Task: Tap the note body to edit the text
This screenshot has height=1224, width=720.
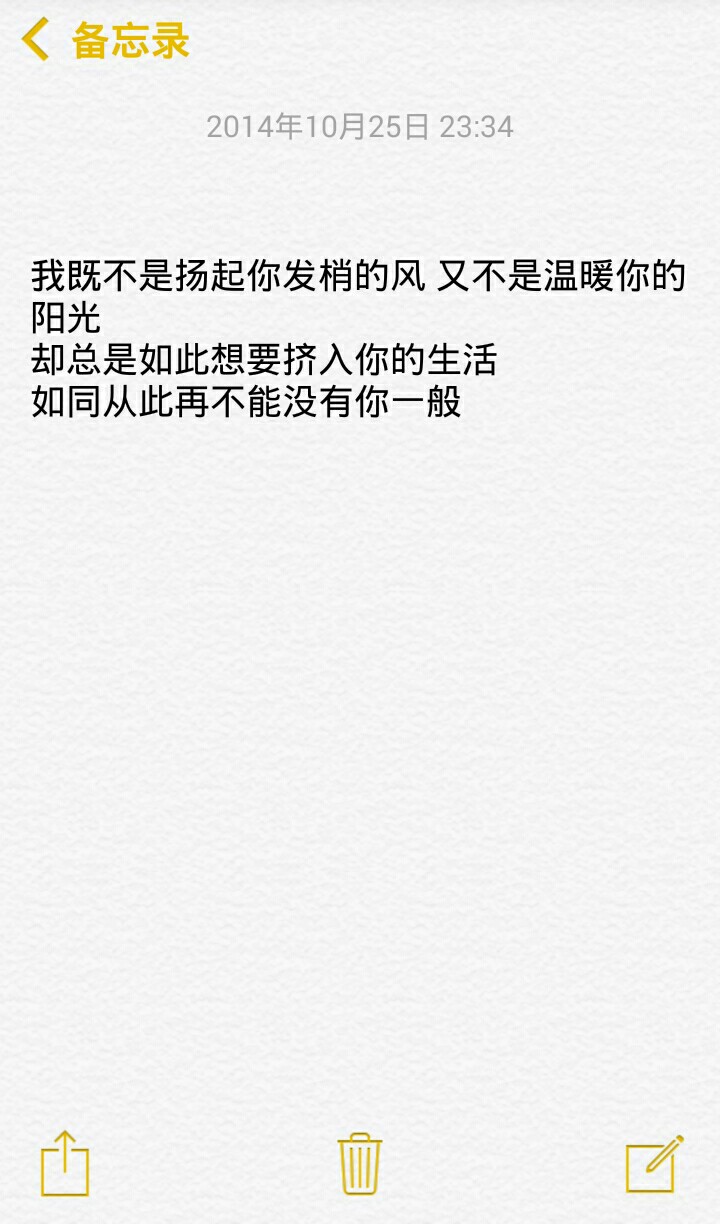Action: 300,340
